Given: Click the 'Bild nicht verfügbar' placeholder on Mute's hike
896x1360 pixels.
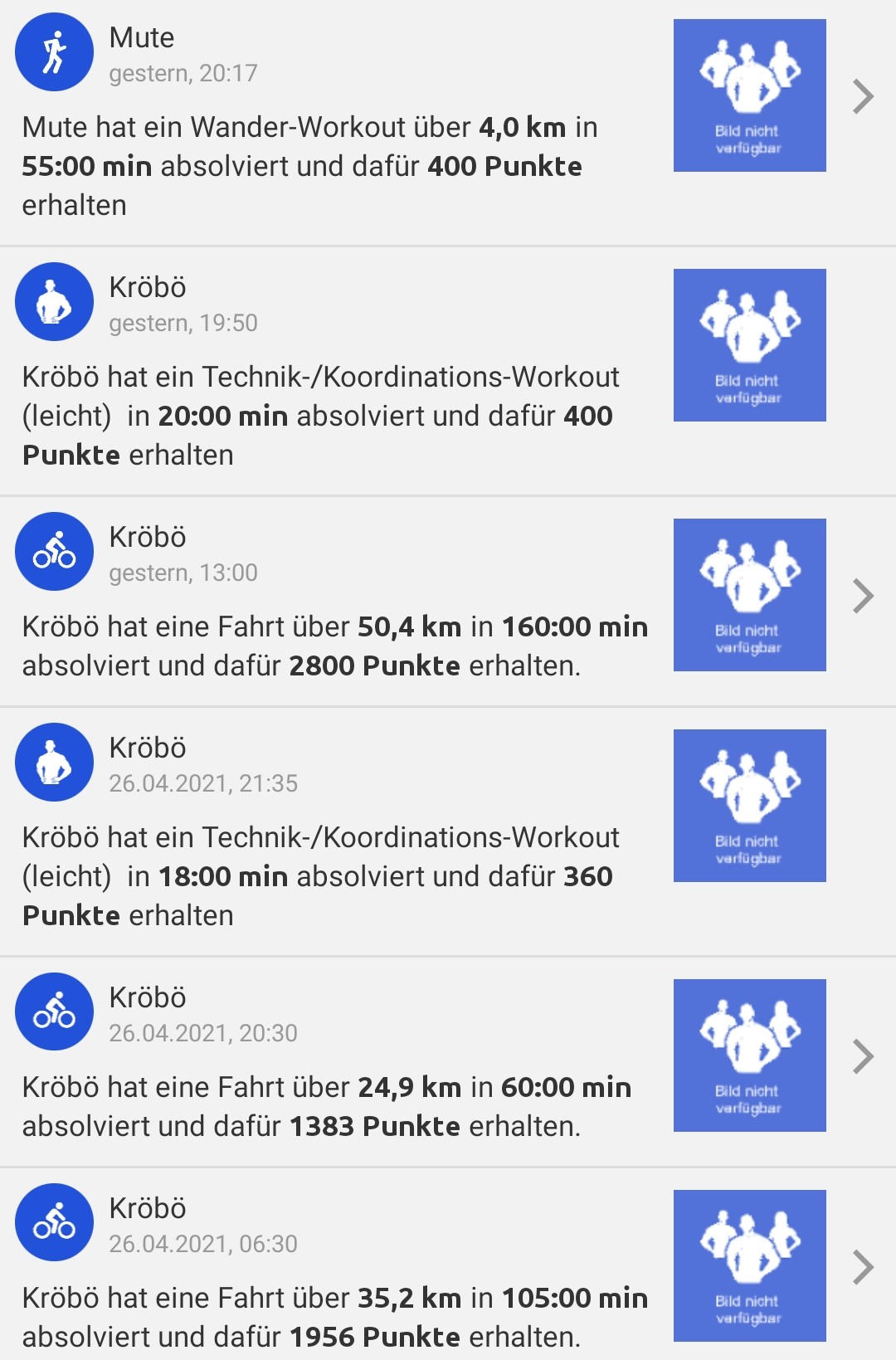Looking at the screenshot, I should 748,95.
